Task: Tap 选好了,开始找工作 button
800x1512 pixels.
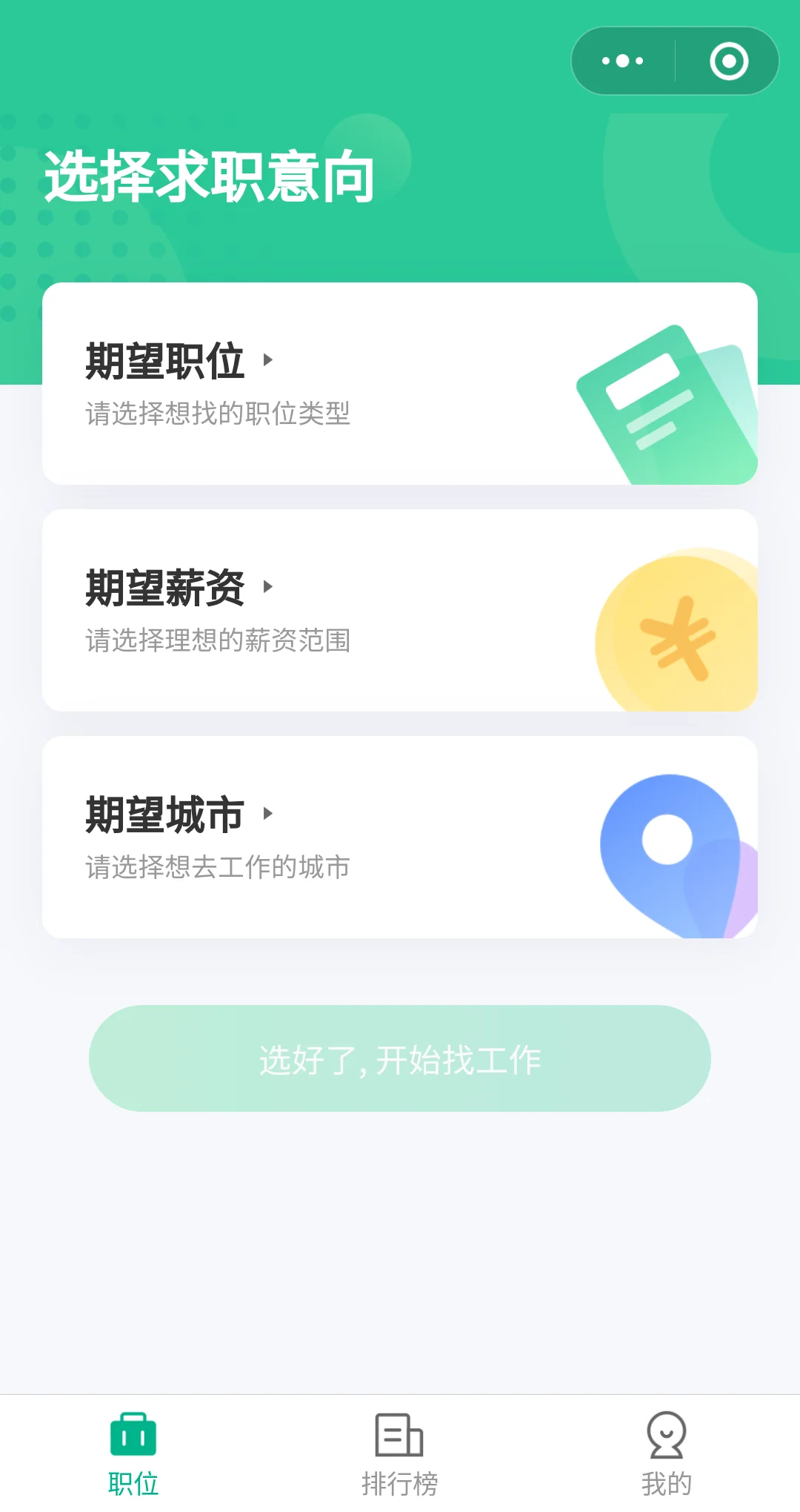Action: point(400,1058)
